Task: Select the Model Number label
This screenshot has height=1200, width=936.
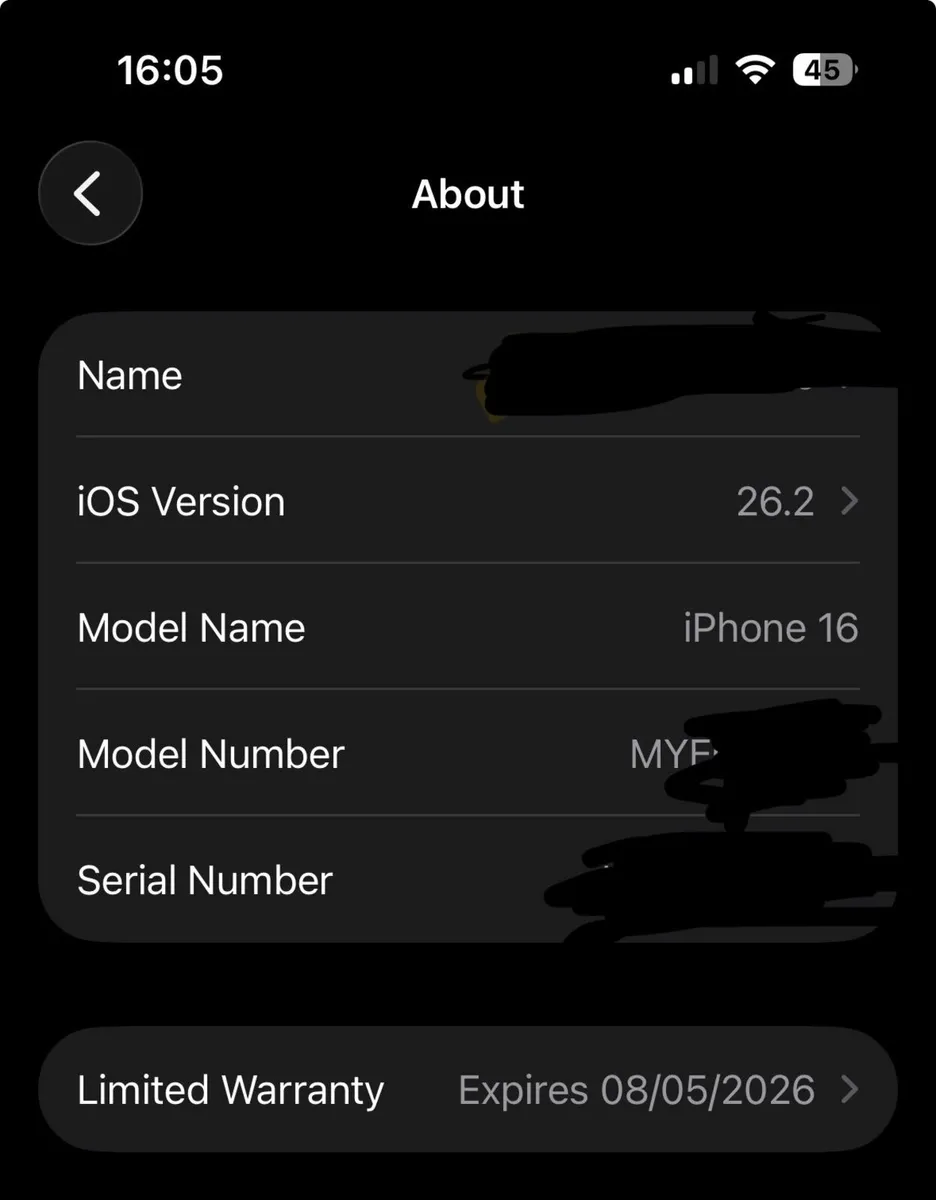Action: point(211,754)
